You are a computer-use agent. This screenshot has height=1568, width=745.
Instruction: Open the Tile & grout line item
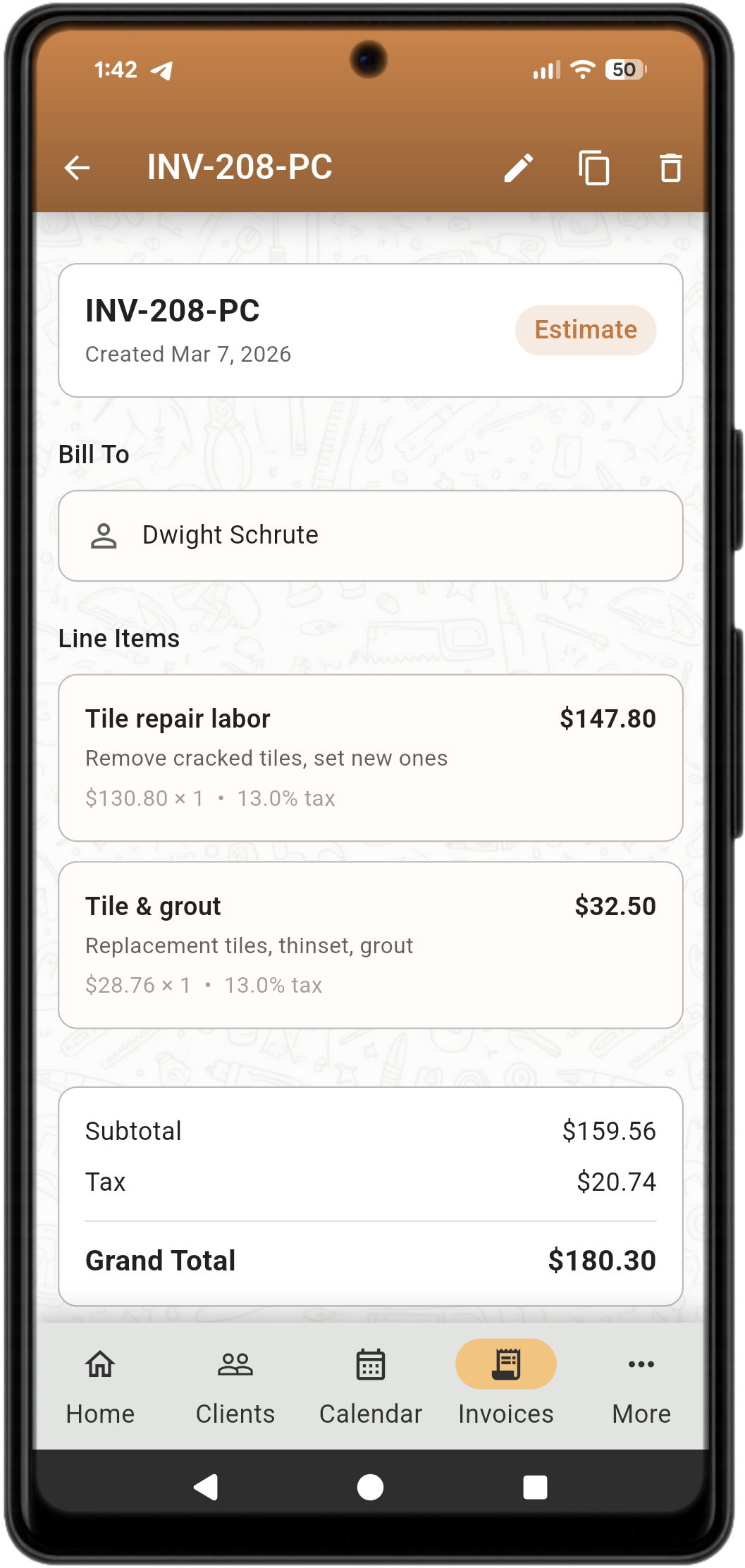click(x=371, y=945)
